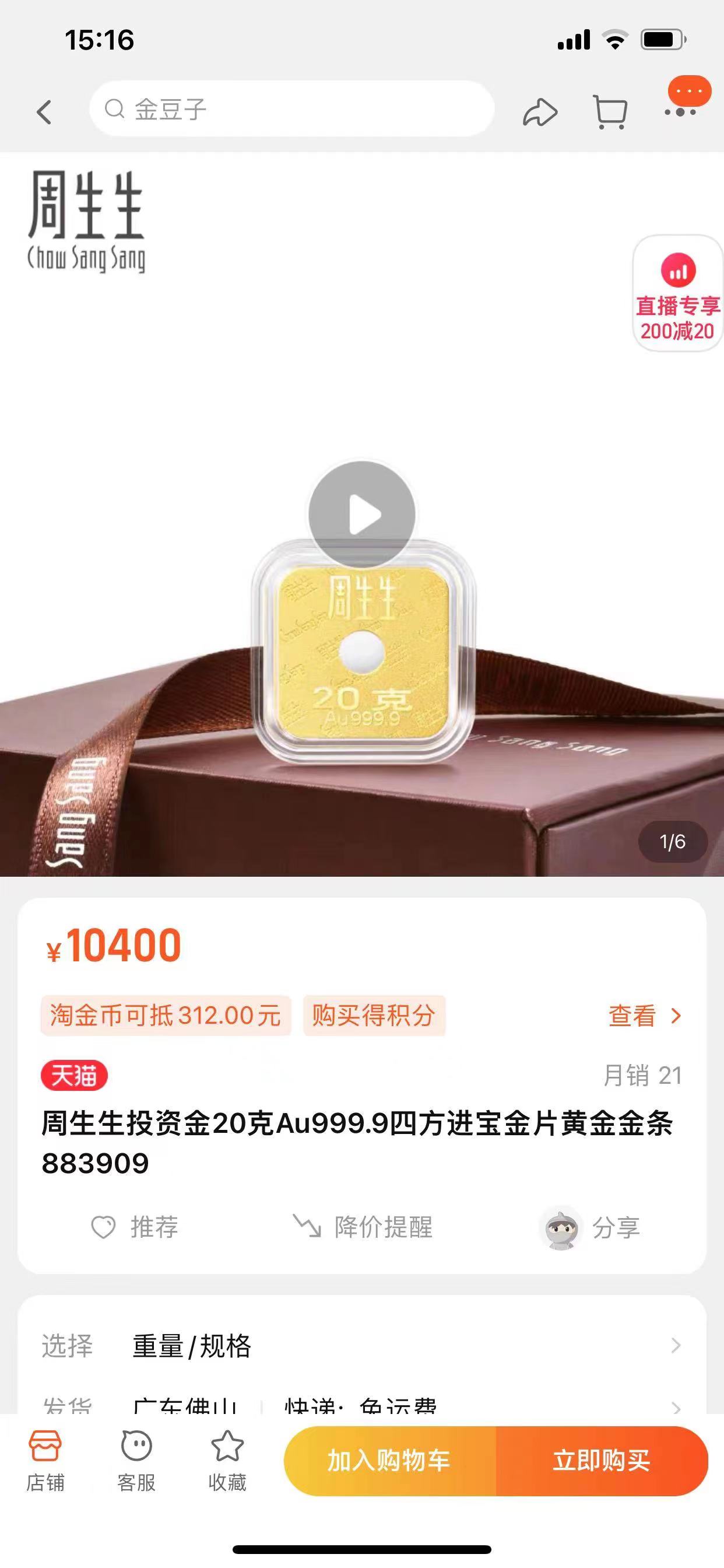Play the product video
The width and height of the screenshot is (724, 1568).
point(362,514)
